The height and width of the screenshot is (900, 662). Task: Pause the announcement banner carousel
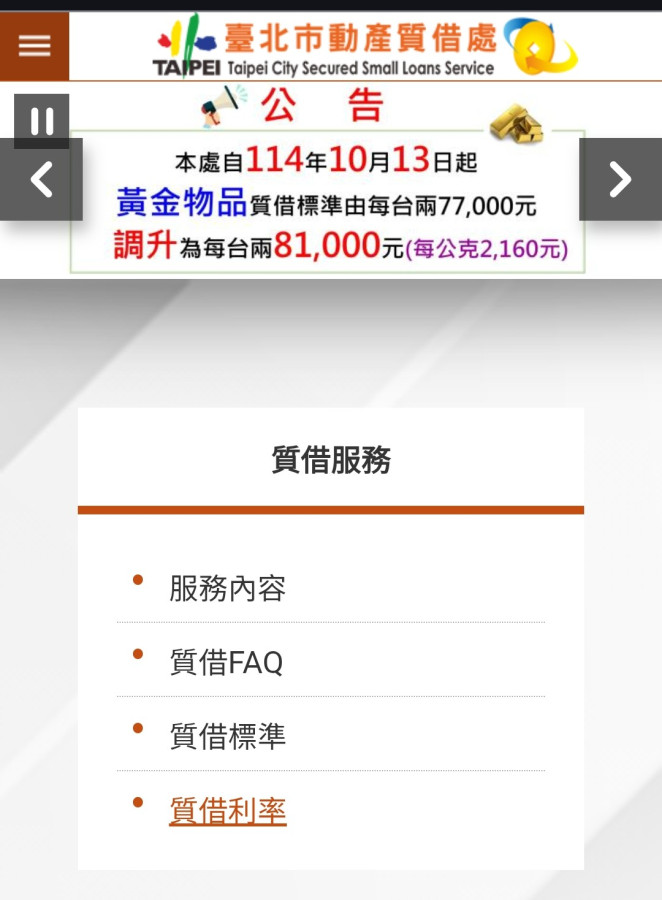click(x=42, y=121)
